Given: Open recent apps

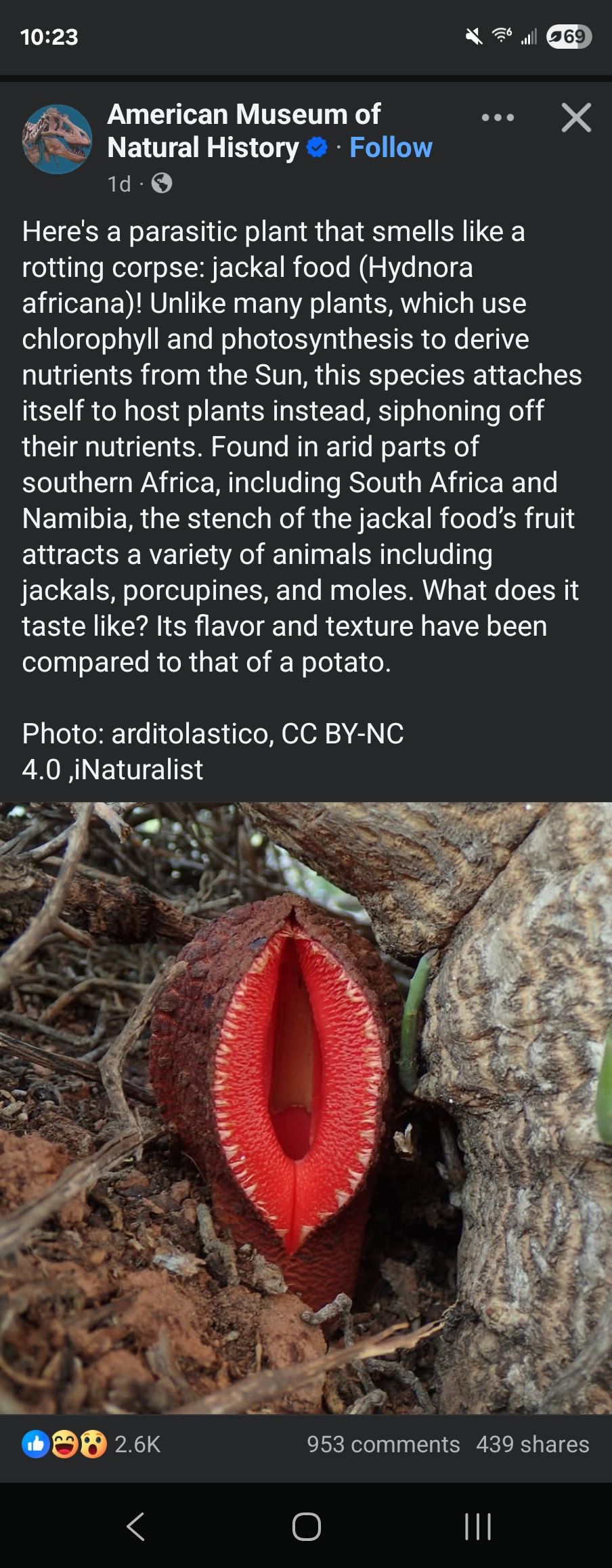Looking at the screenshot, I should (477, 1526).
